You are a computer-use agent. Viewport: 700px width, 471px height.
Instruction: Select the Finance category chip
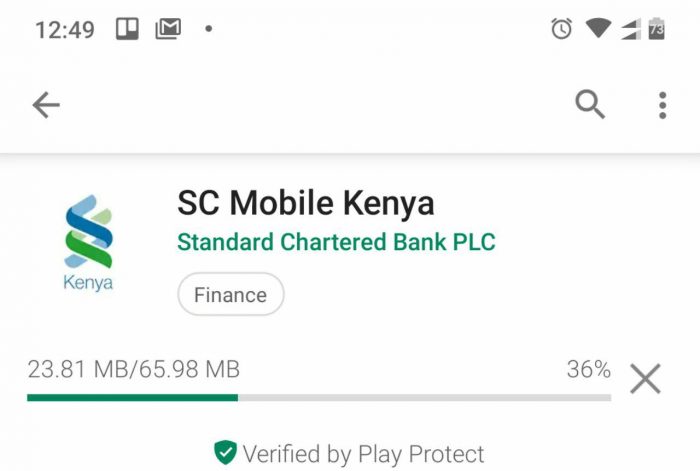click(x=231, y=295)
